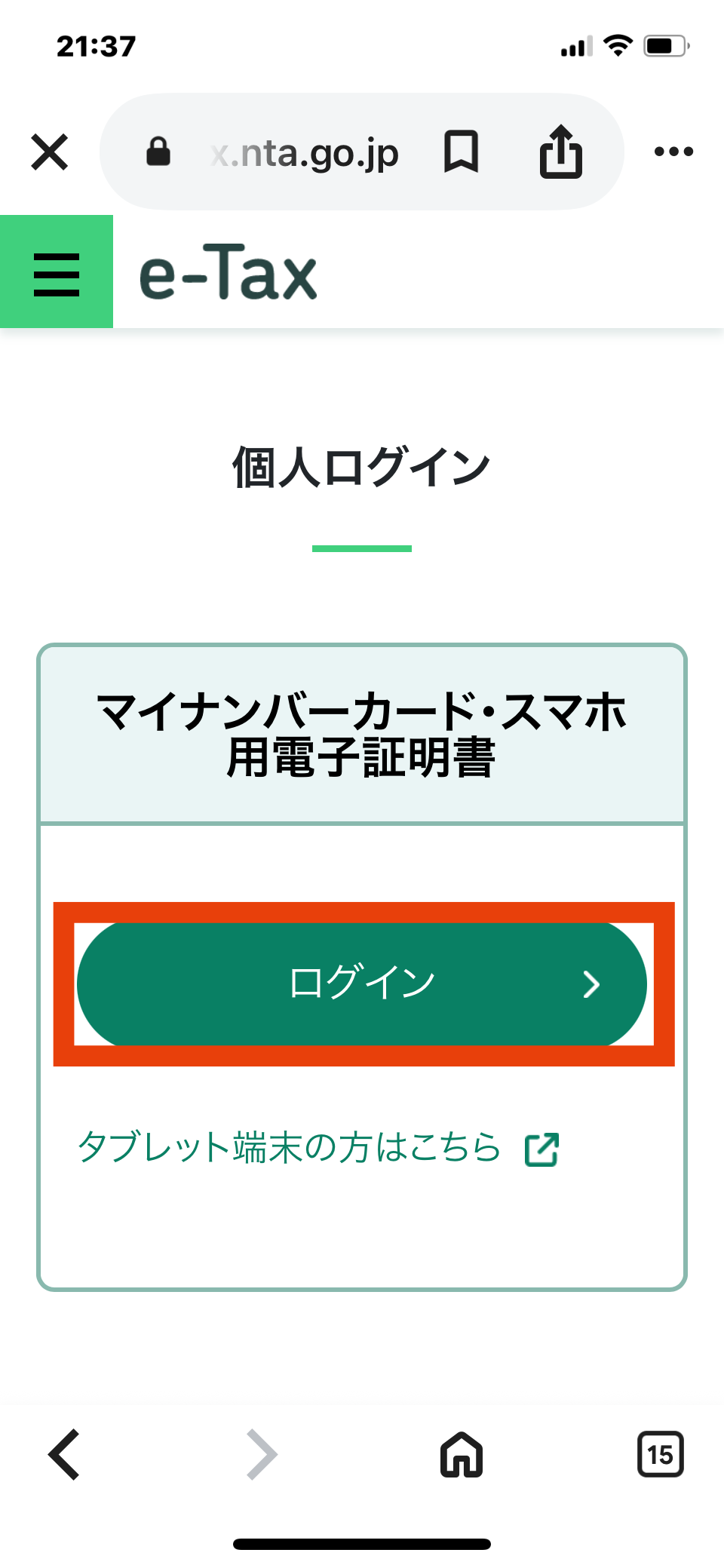Go forward to the next page
The width and height of the screenshot is (724, 1568).
tap(262, 1454)
